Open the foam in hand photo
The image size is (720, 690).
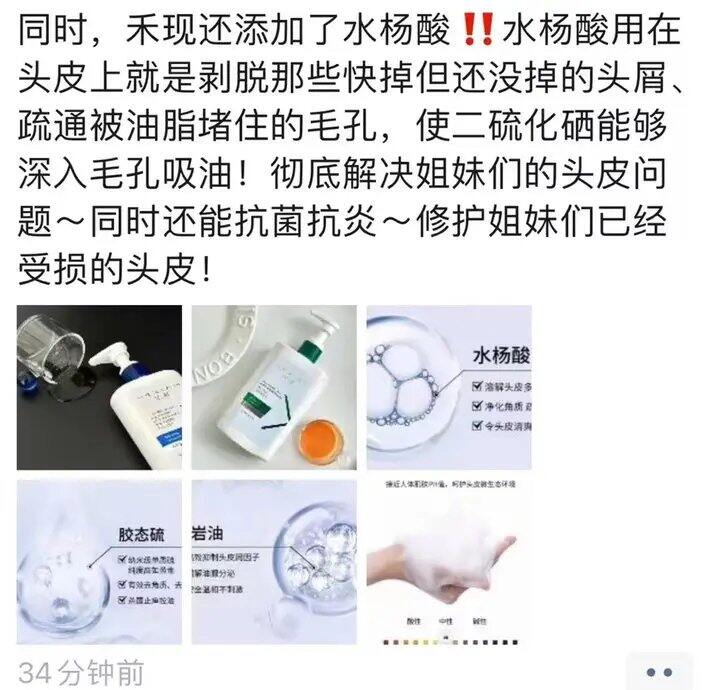pos(449,563)
